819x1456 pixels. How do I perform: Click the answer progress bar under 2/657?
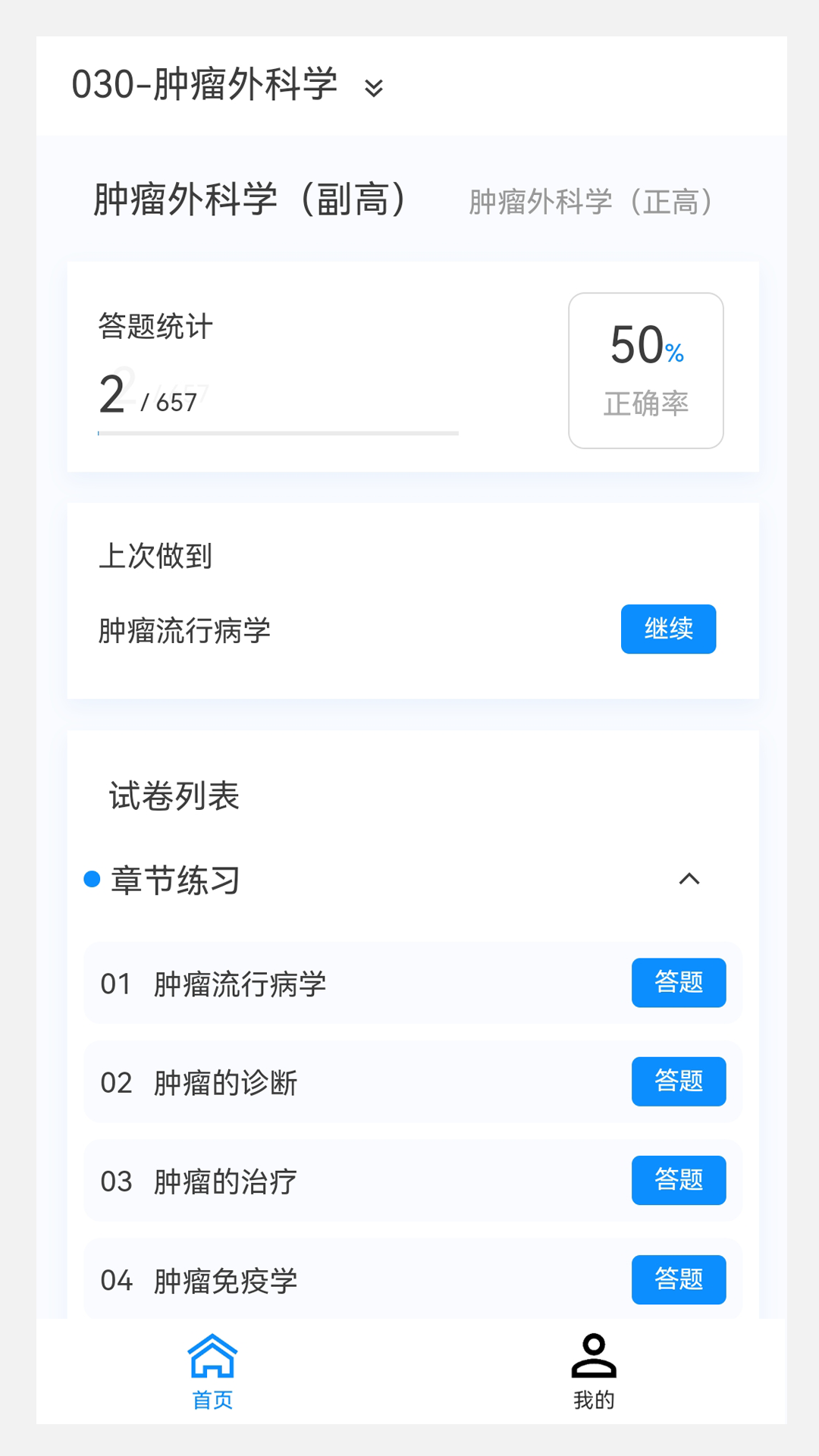[278, 435]
